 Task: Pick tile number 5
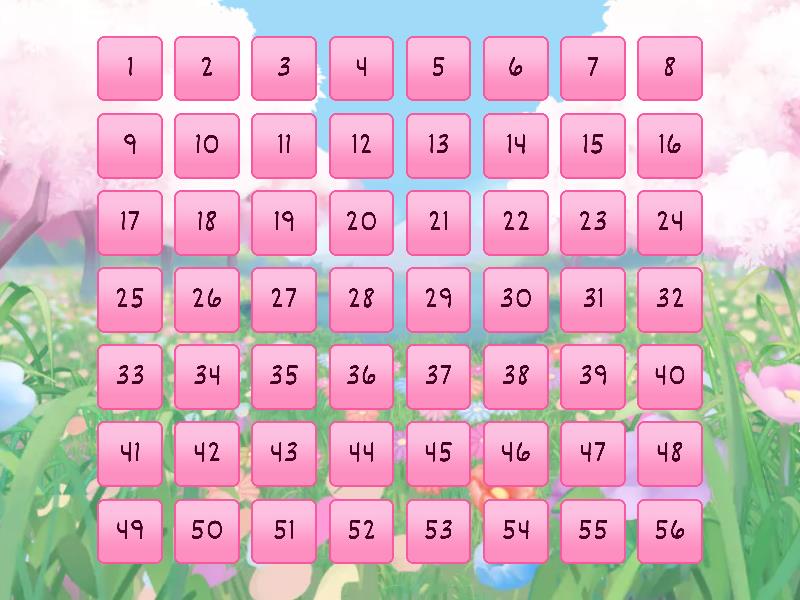(x=438, y=68)
